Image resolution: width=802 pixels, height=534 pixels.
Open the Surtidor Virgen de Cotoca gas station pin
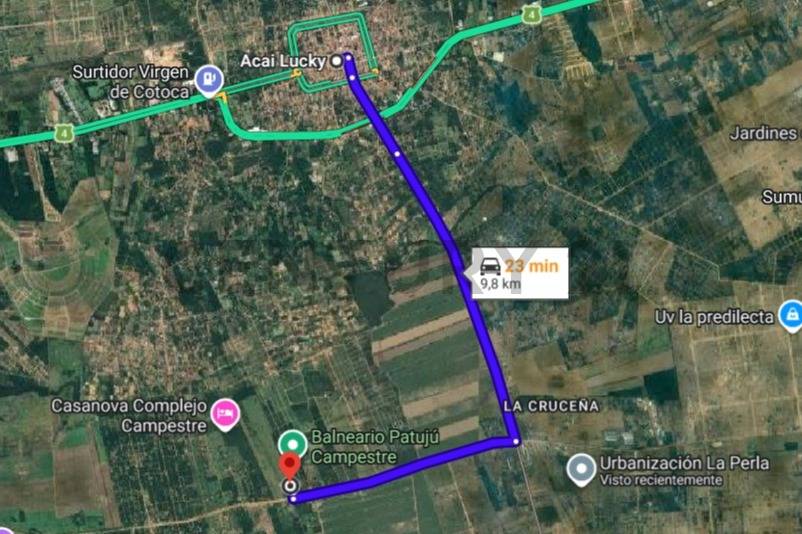click(x=209, y=78)
